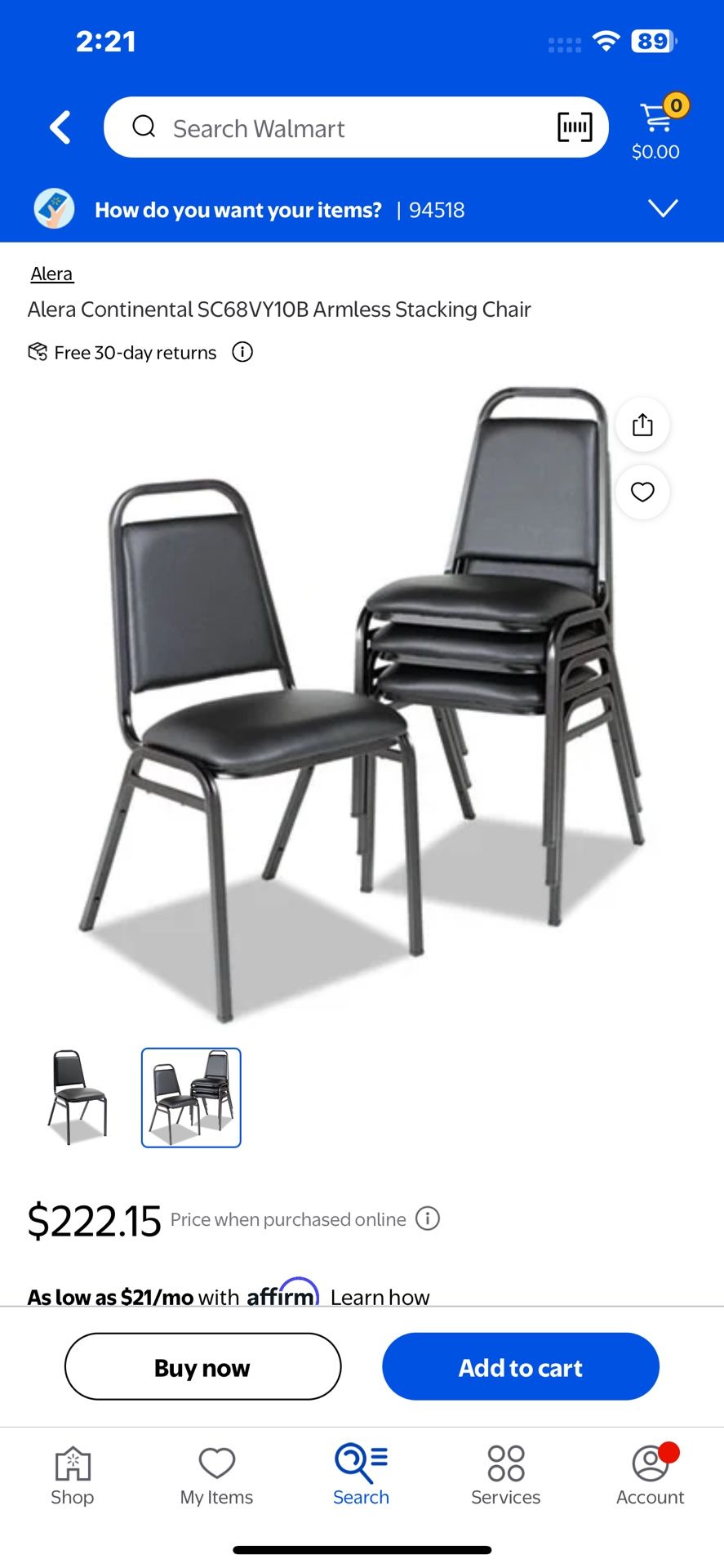Tap Buy now

[202, 1367]
